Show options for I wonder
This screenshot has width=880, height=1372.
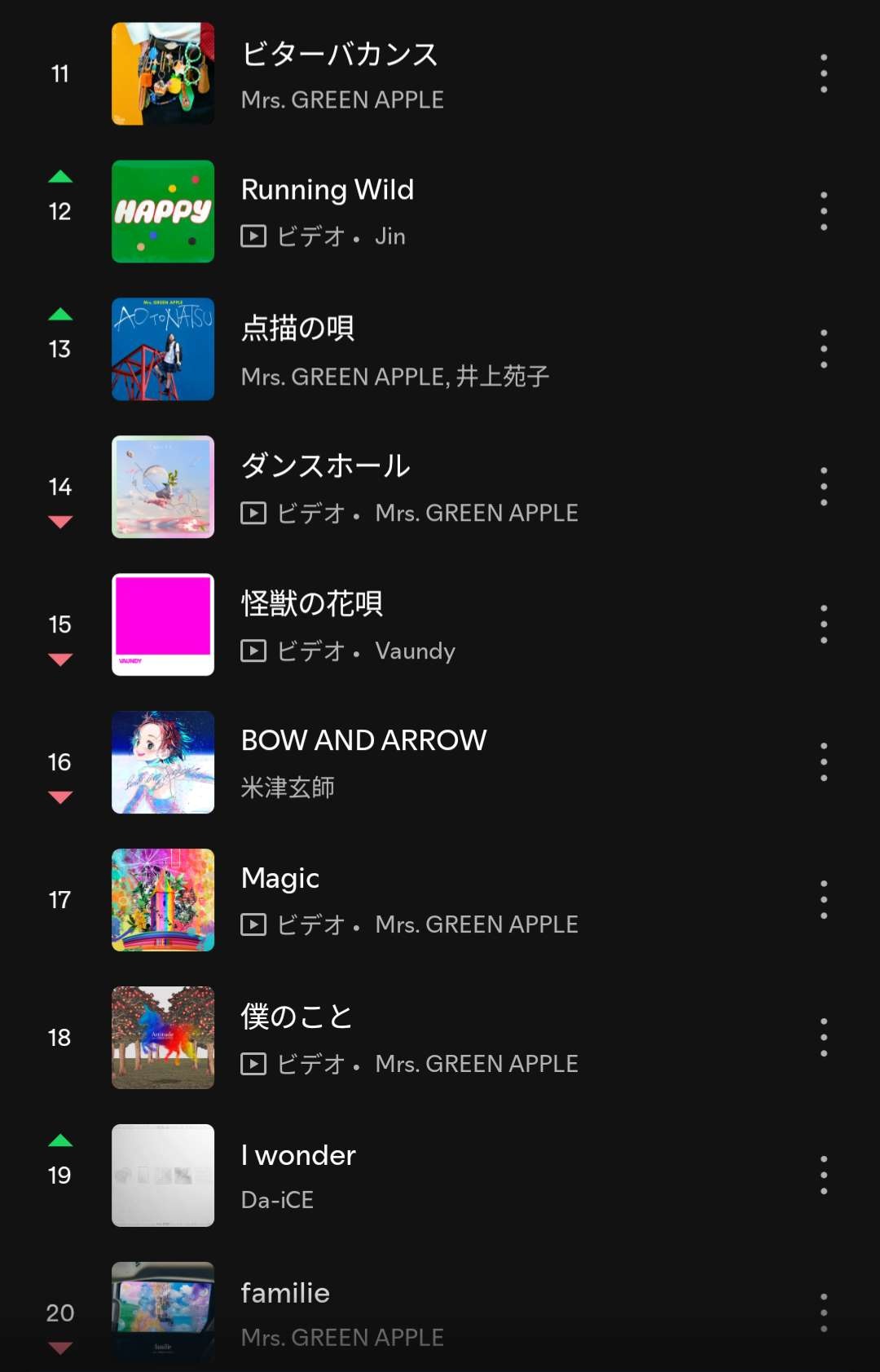pos(824,1176)
